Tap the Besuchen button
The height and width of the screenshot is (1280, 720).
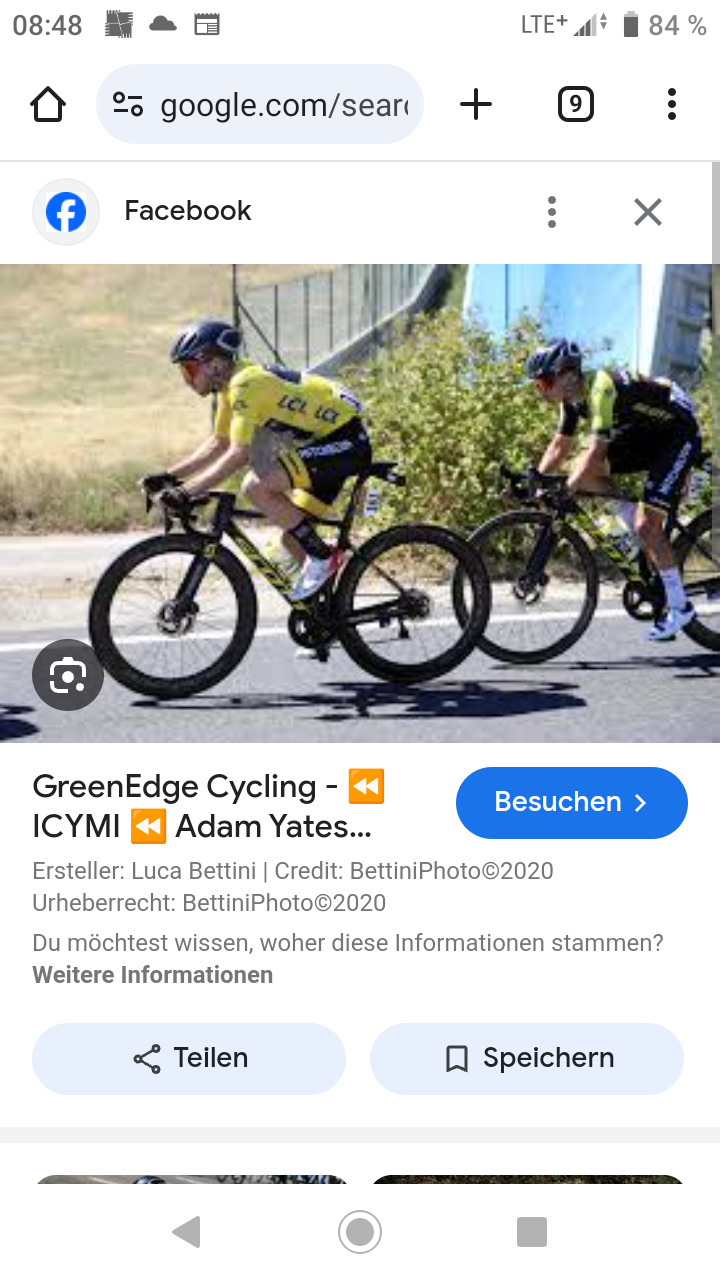click(x=571, y=802)
